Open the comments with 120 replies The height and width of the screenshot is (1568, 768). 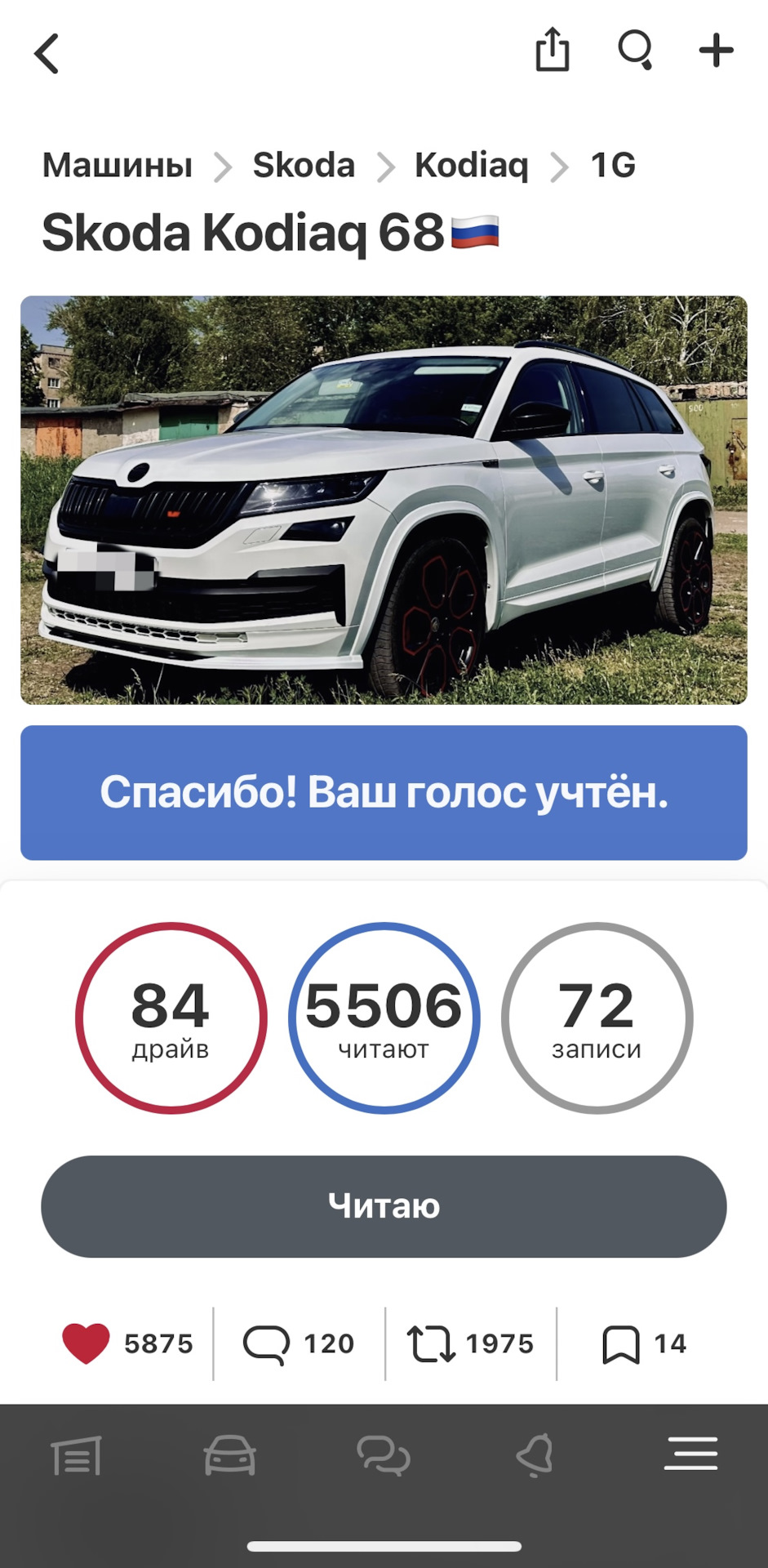[299, 1343]
